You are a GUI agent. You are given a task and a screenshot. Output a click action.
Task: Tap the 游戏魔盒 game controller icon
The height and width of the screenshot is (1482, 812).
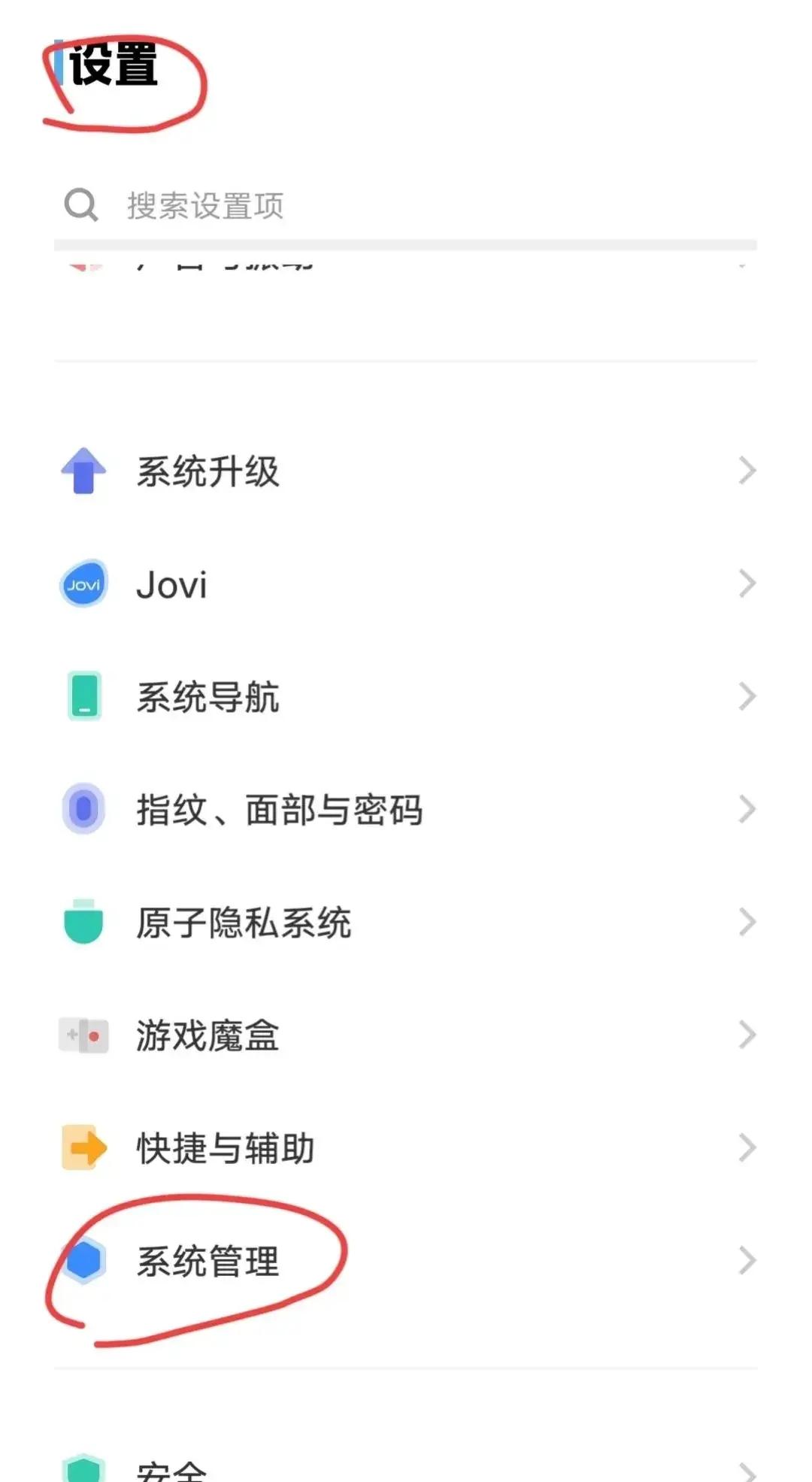[83, 1035]
